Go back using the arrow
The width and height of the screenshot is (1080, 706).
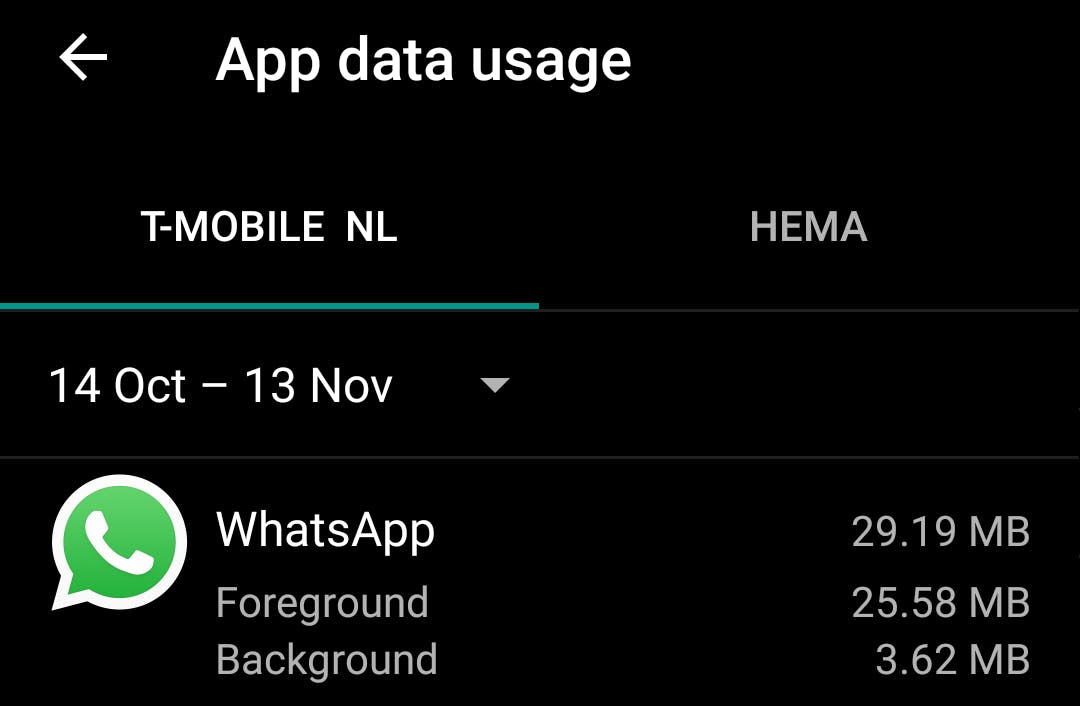coord(83,60)
